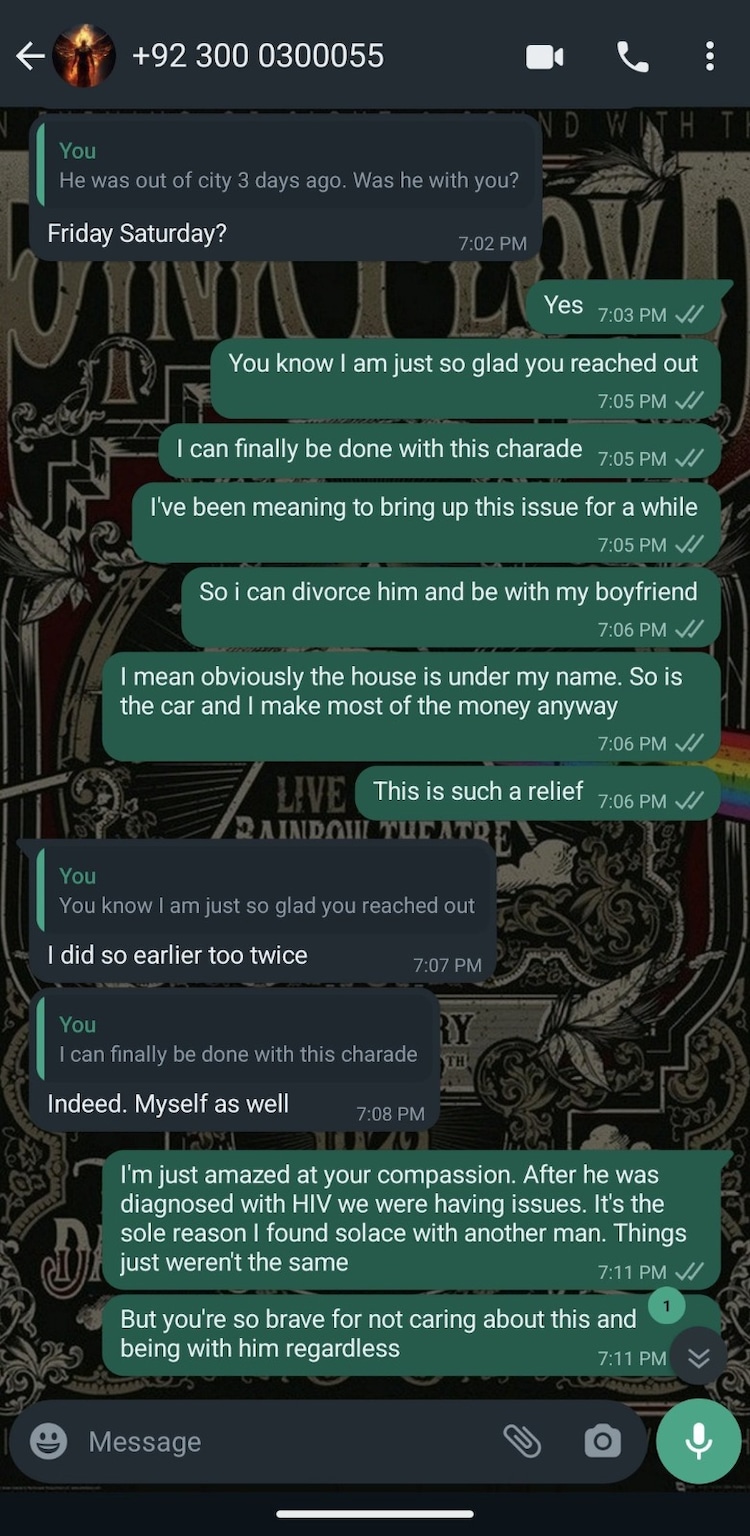
Task: Open the camera to send a photo
Action: (602, 1441)
